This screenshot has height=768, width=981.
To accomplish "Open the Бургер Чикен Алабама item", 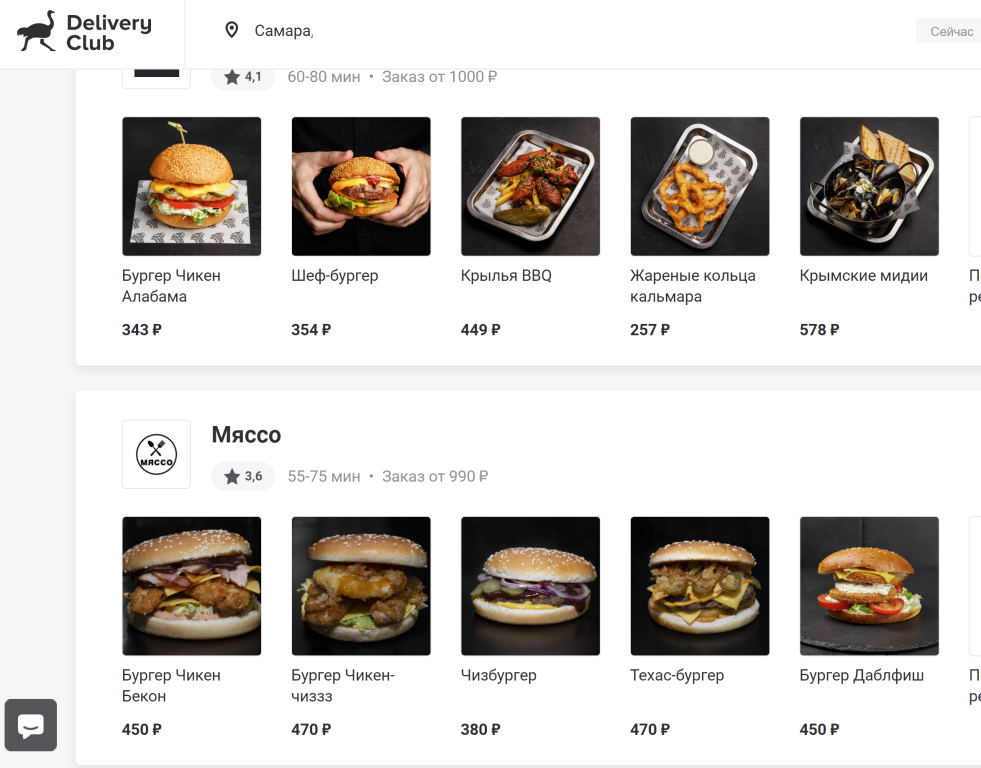I will [191, 228].
